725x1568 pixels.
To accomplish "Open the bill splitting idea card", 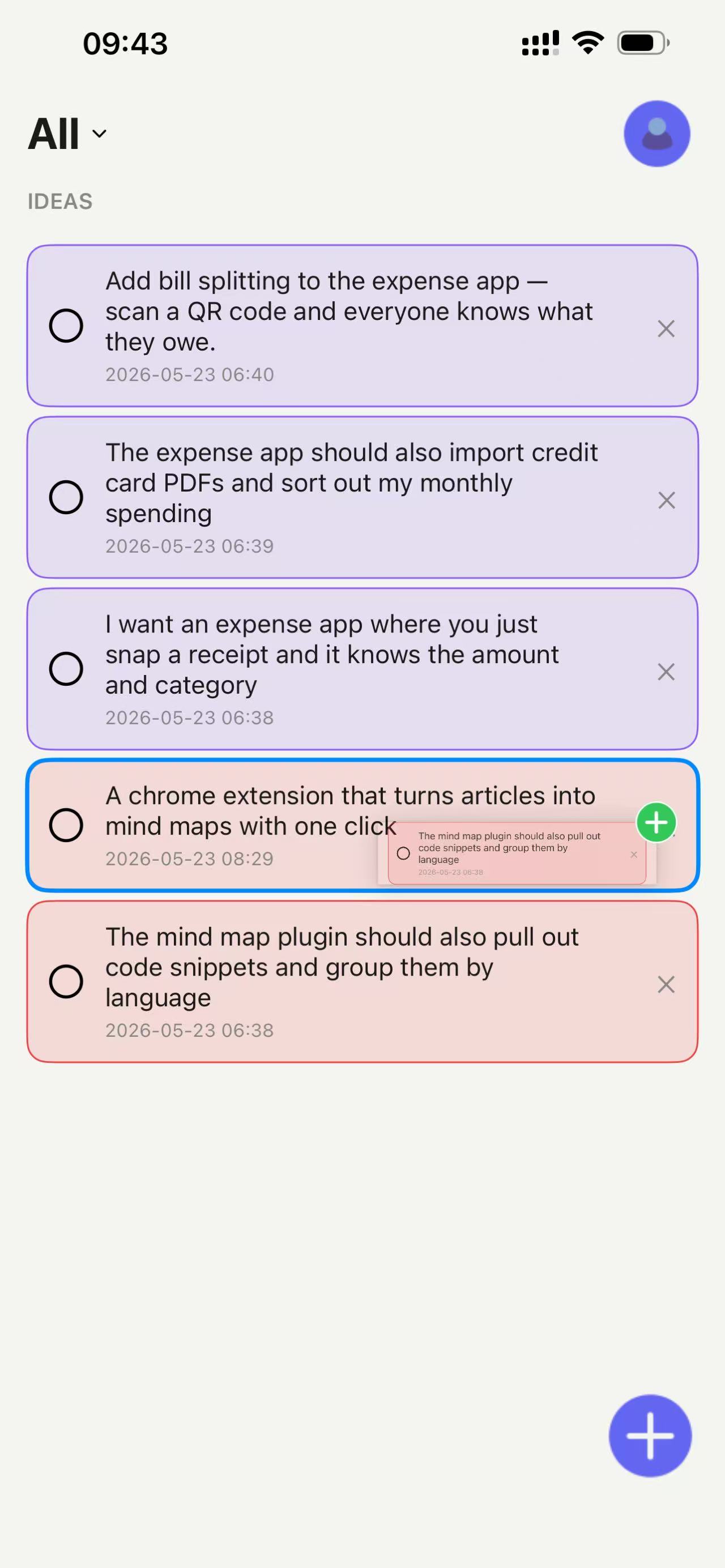I will tap(362, 326).
